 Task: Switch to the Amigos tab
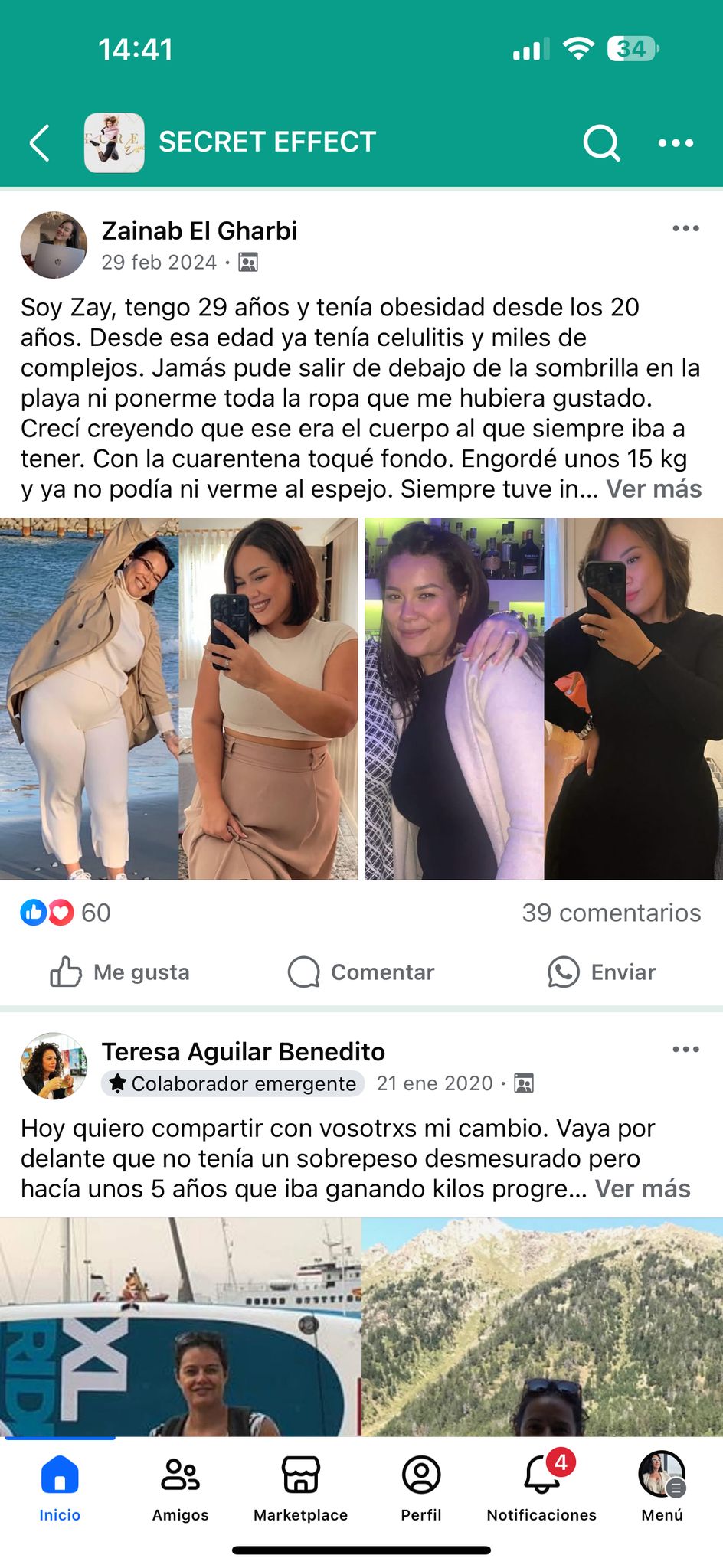coord(180,1487)
